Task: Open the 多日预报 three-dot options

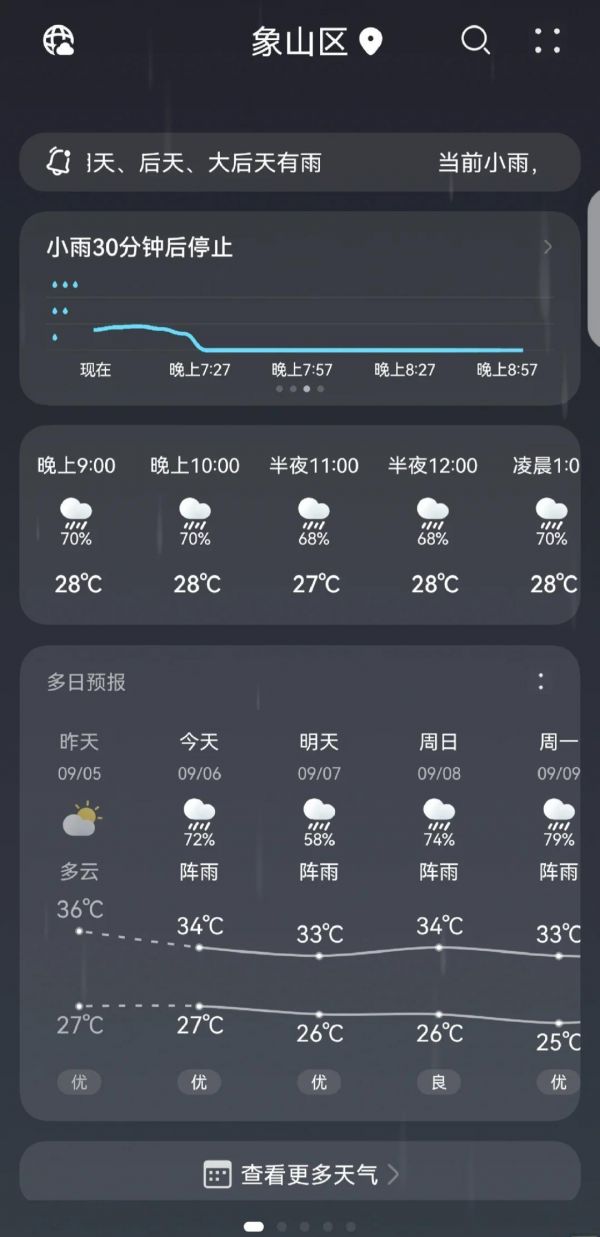Action: [x=541, y=682]
